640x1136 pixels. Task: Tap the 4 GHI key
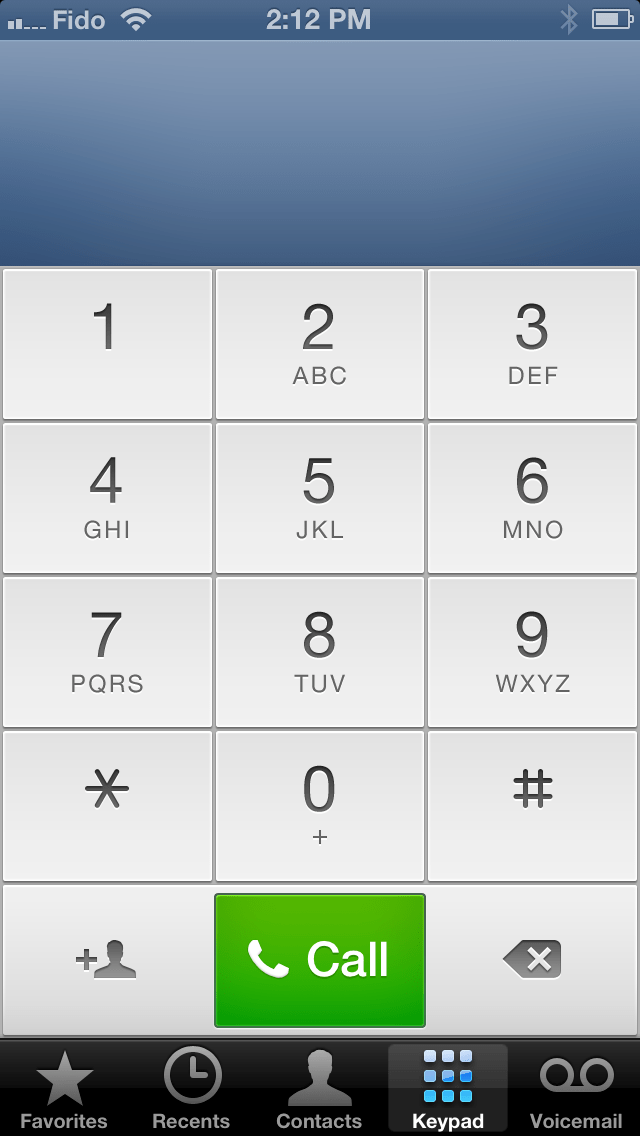[107, 497]
